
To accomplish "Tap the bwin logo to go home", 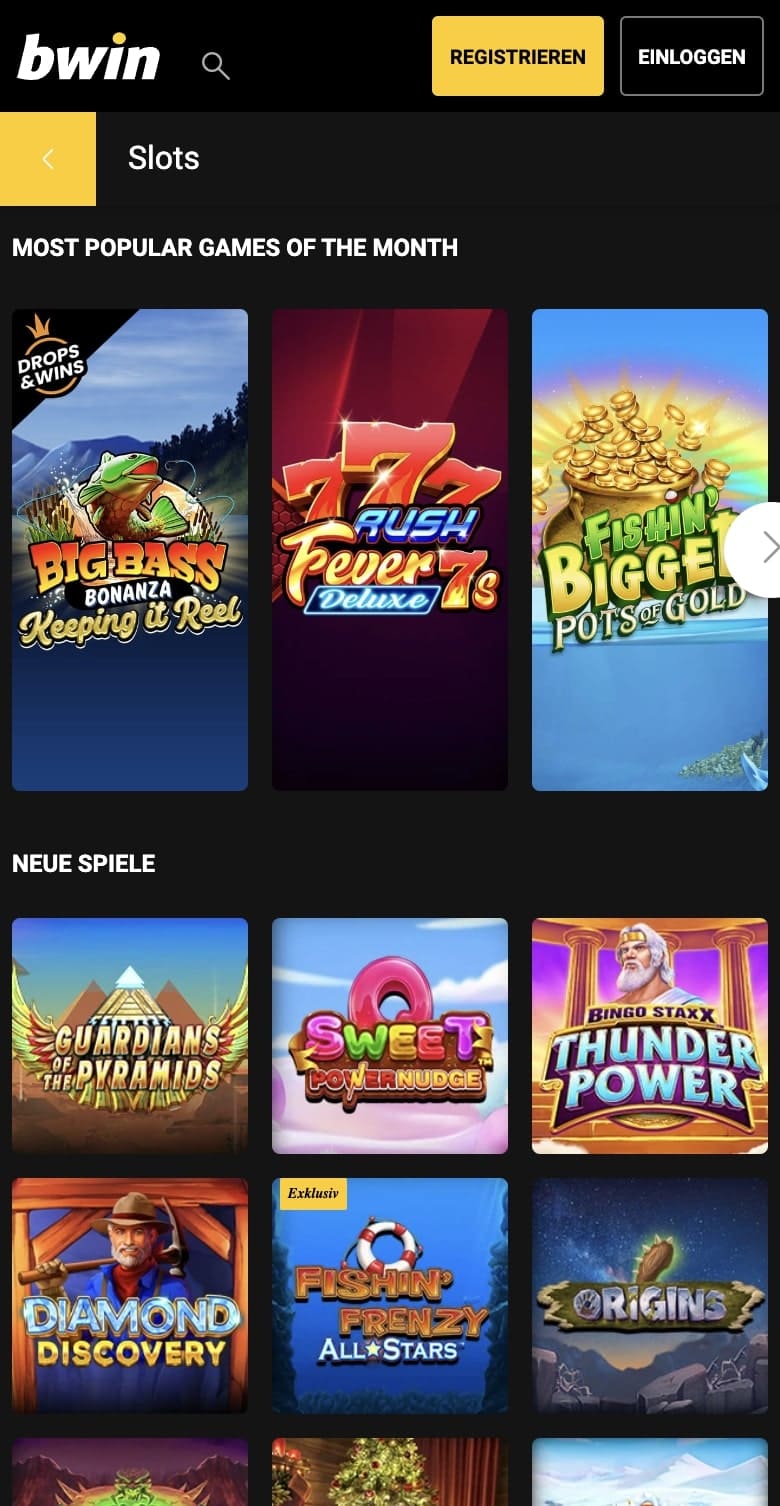I will (89, 58).
